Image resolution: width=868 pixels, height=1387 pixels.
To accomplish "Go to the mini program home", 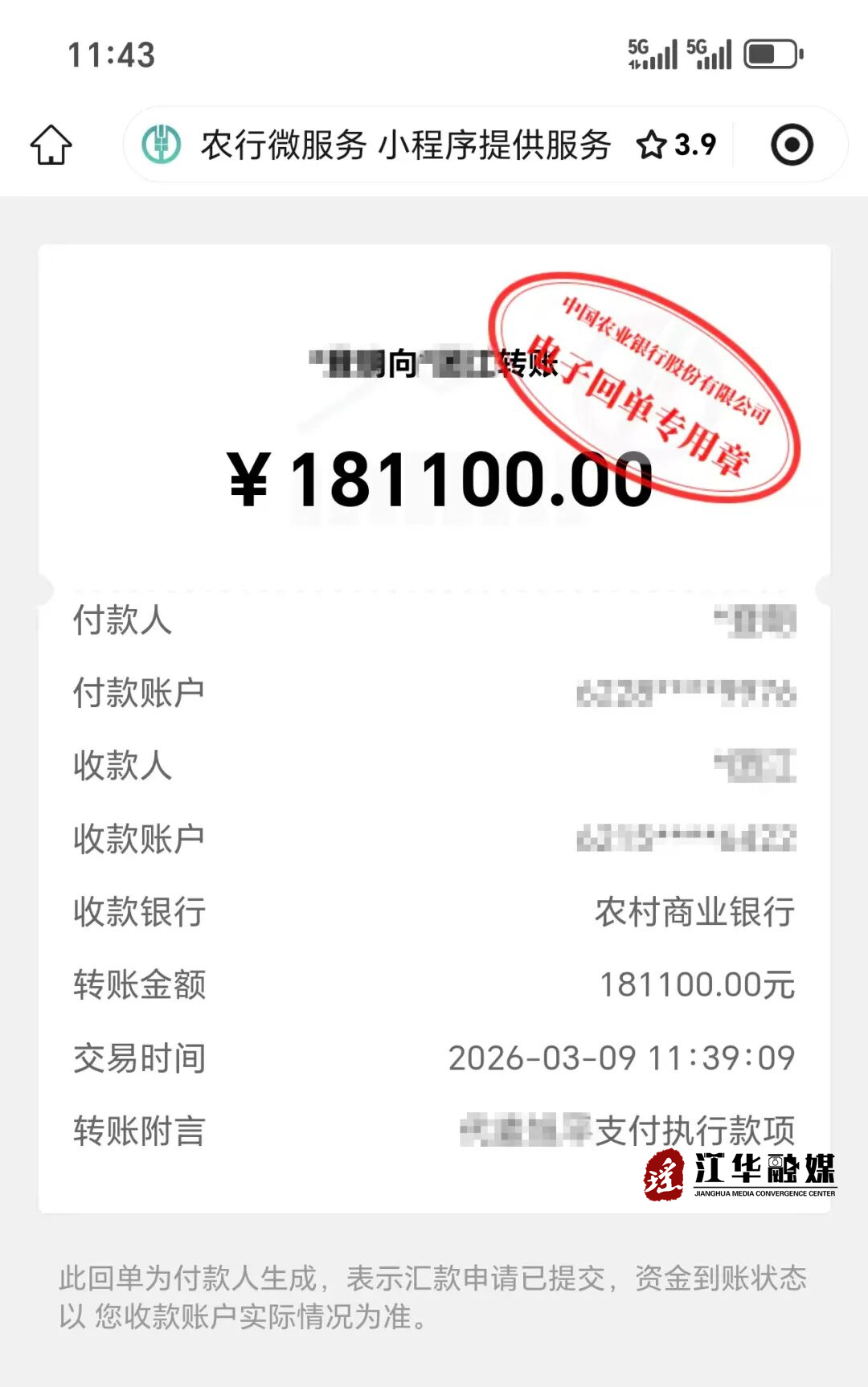I will 51,145.
